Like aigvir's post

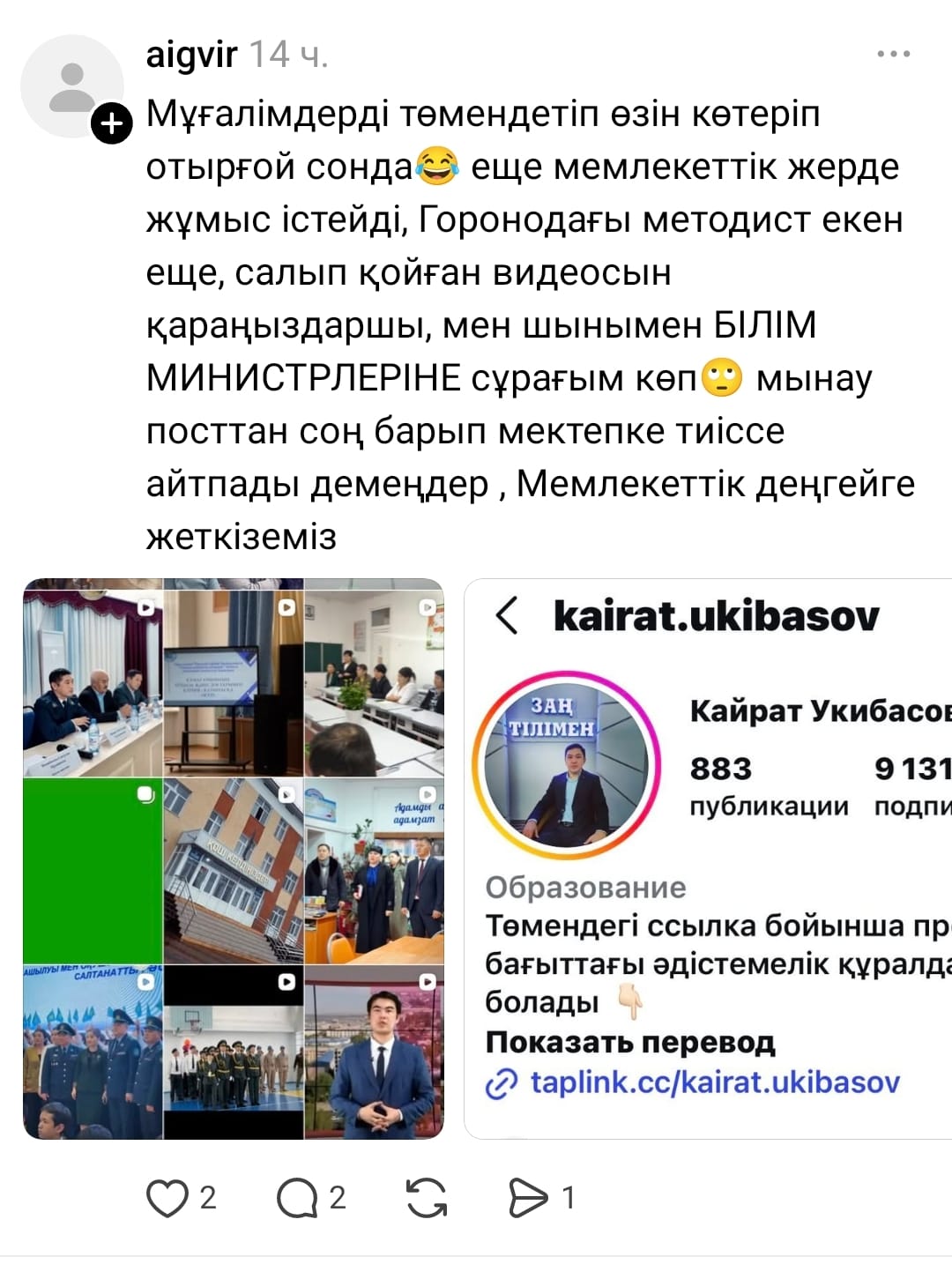coord(167,1199)
